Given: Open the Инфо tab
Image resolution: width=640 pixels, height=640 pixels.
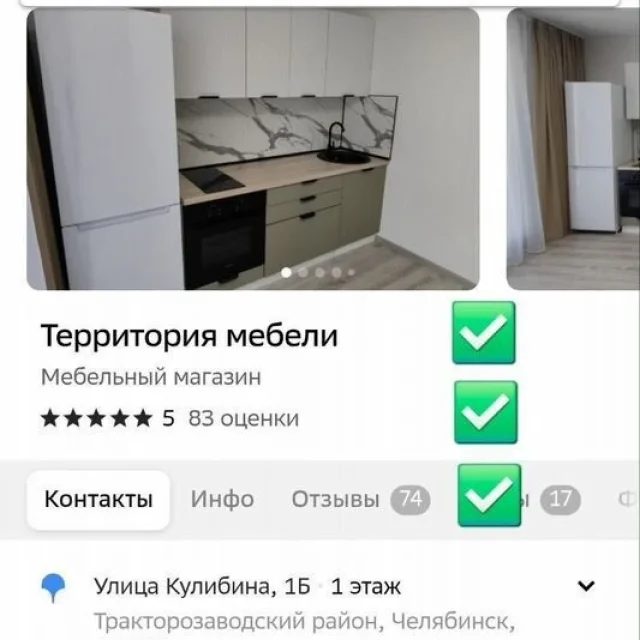Looking at the screenshot, I should 222,500.
